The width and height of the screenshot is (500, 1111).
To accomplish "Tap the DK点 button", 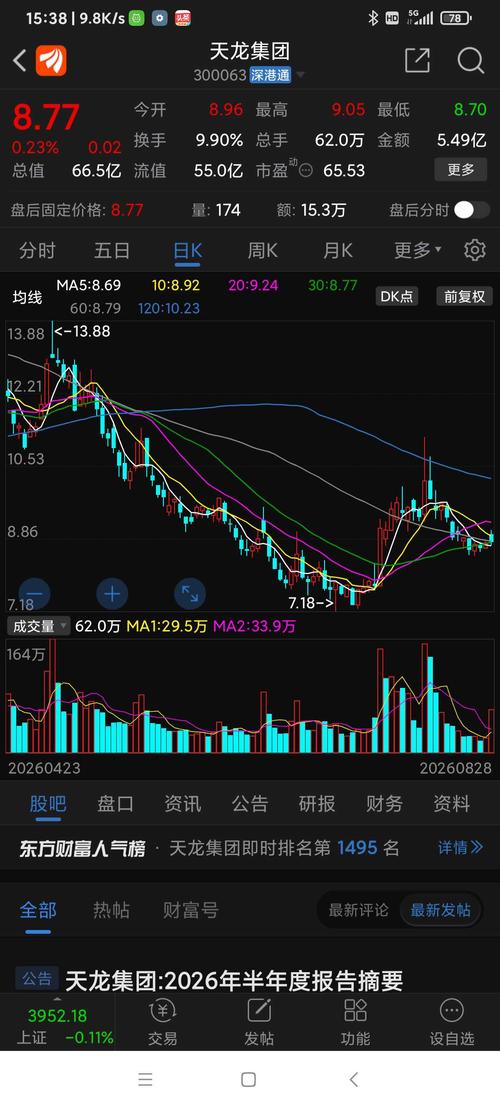I will click(x=397, y=296).
